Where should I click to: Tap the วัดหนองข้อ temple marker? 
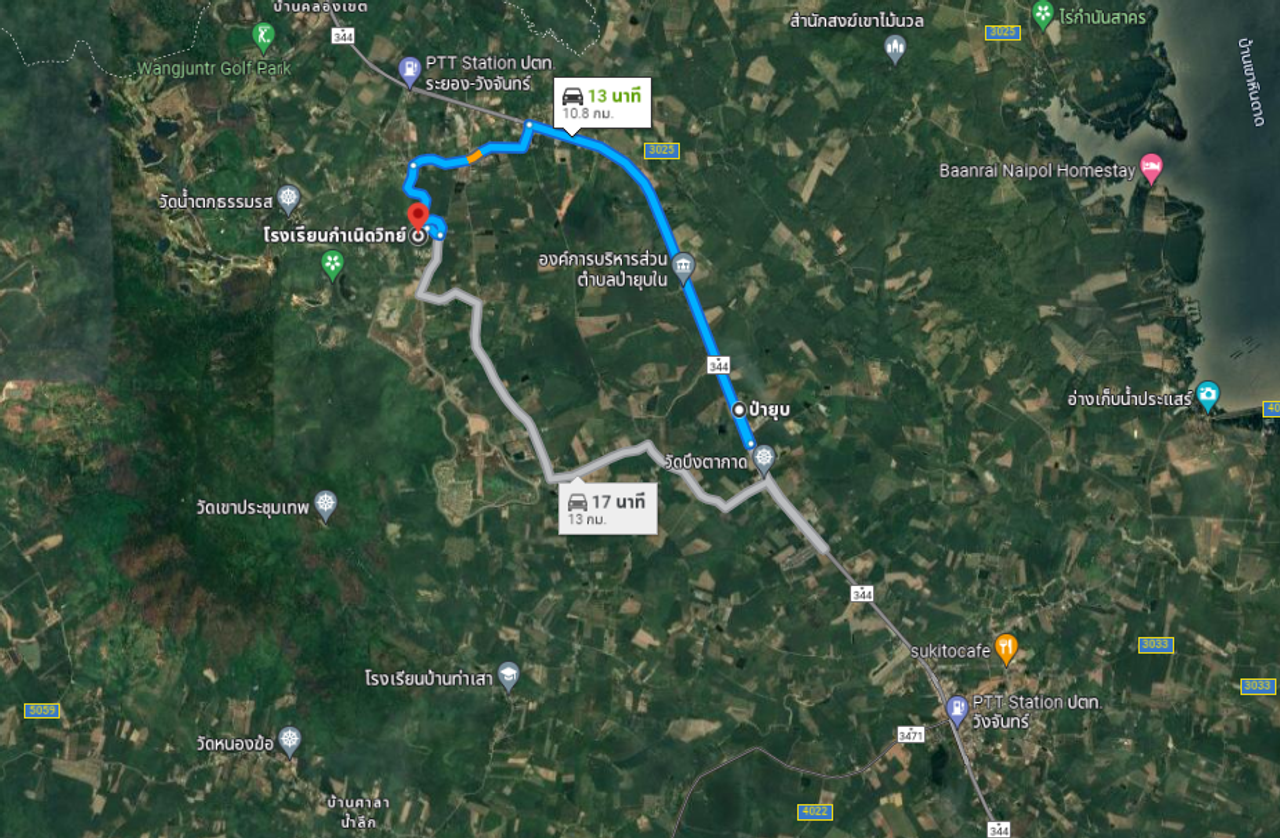click(289, 740)
